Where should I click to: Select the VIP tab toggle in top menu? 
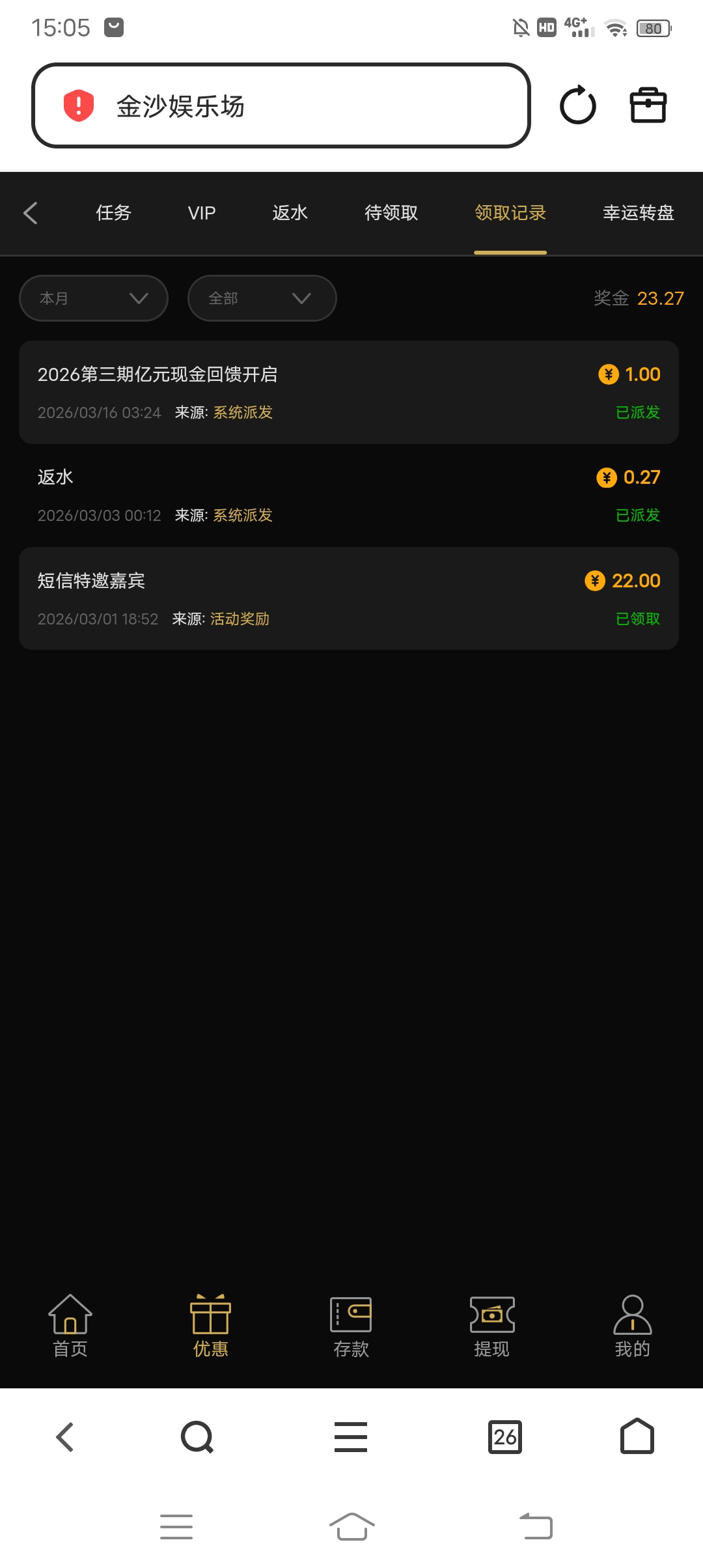coord(200,213)
